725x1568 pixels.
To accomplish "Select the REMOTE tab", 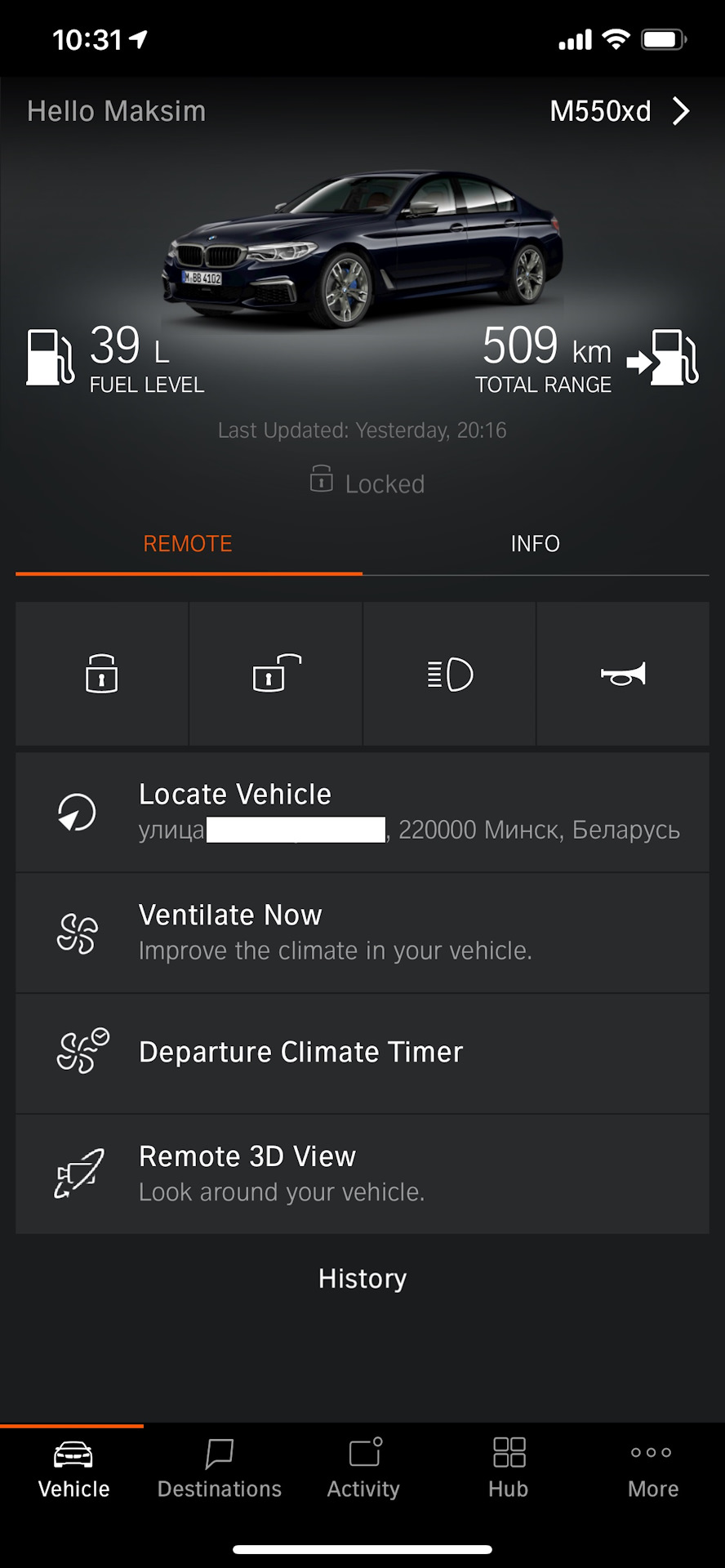I will pyautogui.click(x=188, y=544).
